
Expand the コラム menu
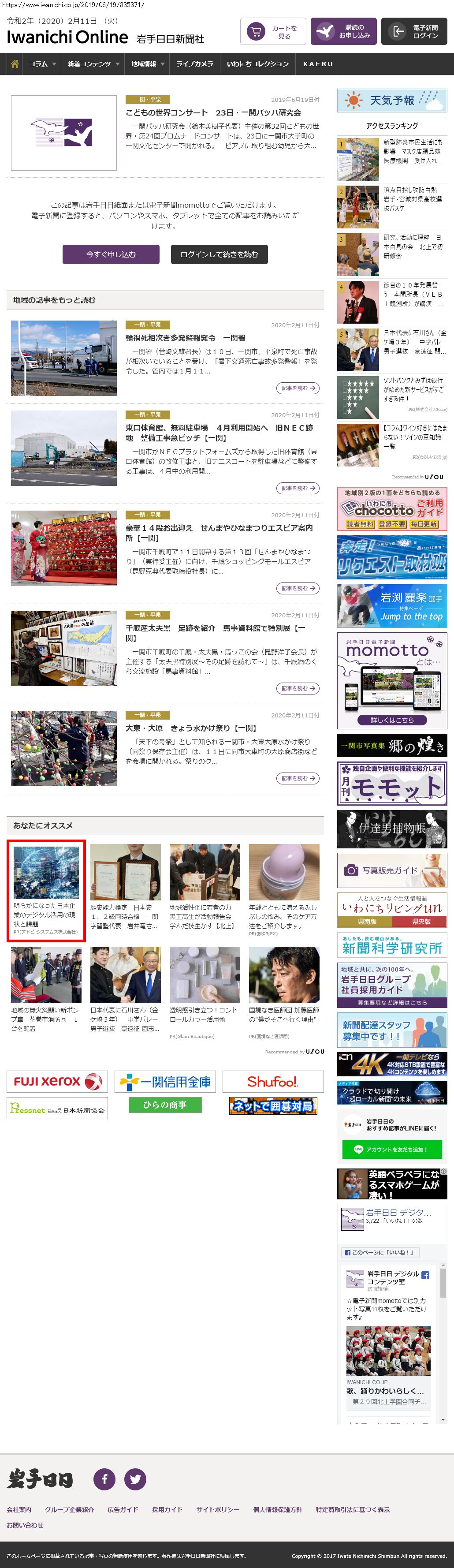[x=42, y=64]
